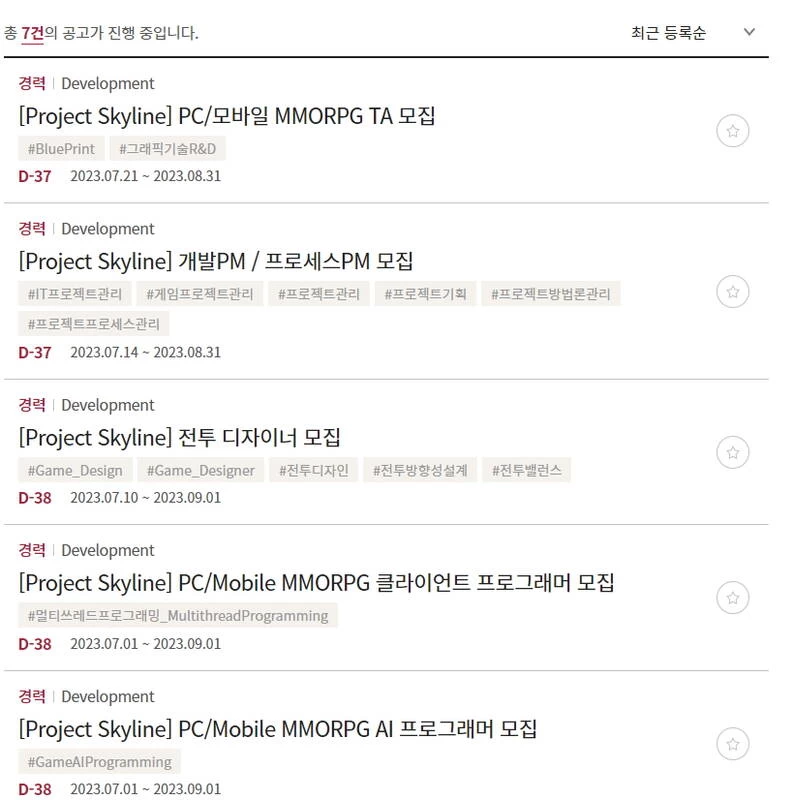Favorite the 전투 디자이너 모집 posting
This screenshot has height=800, width=793.
[x=732, y=452]
